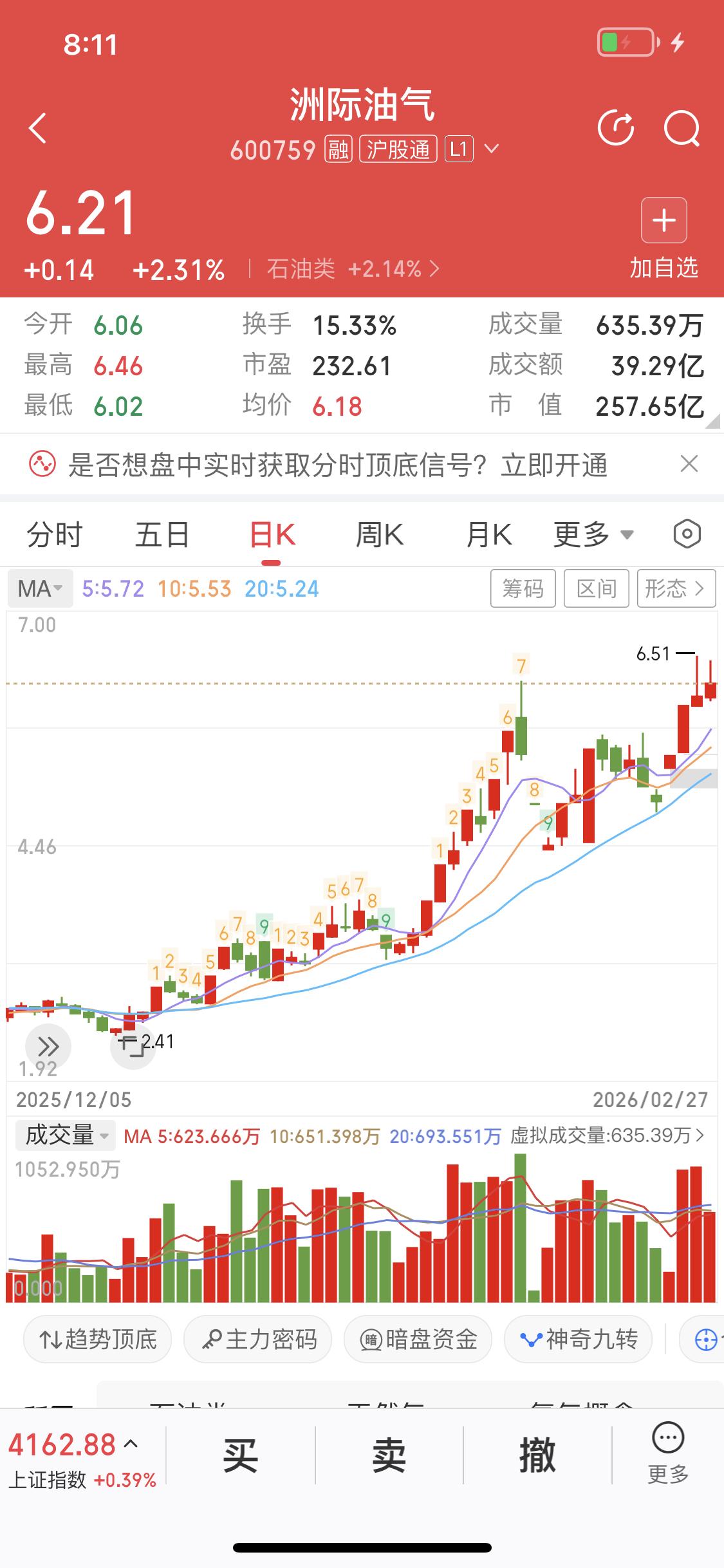Dismiss the 分时顶底信号 banner with the X

pos(689,464)
